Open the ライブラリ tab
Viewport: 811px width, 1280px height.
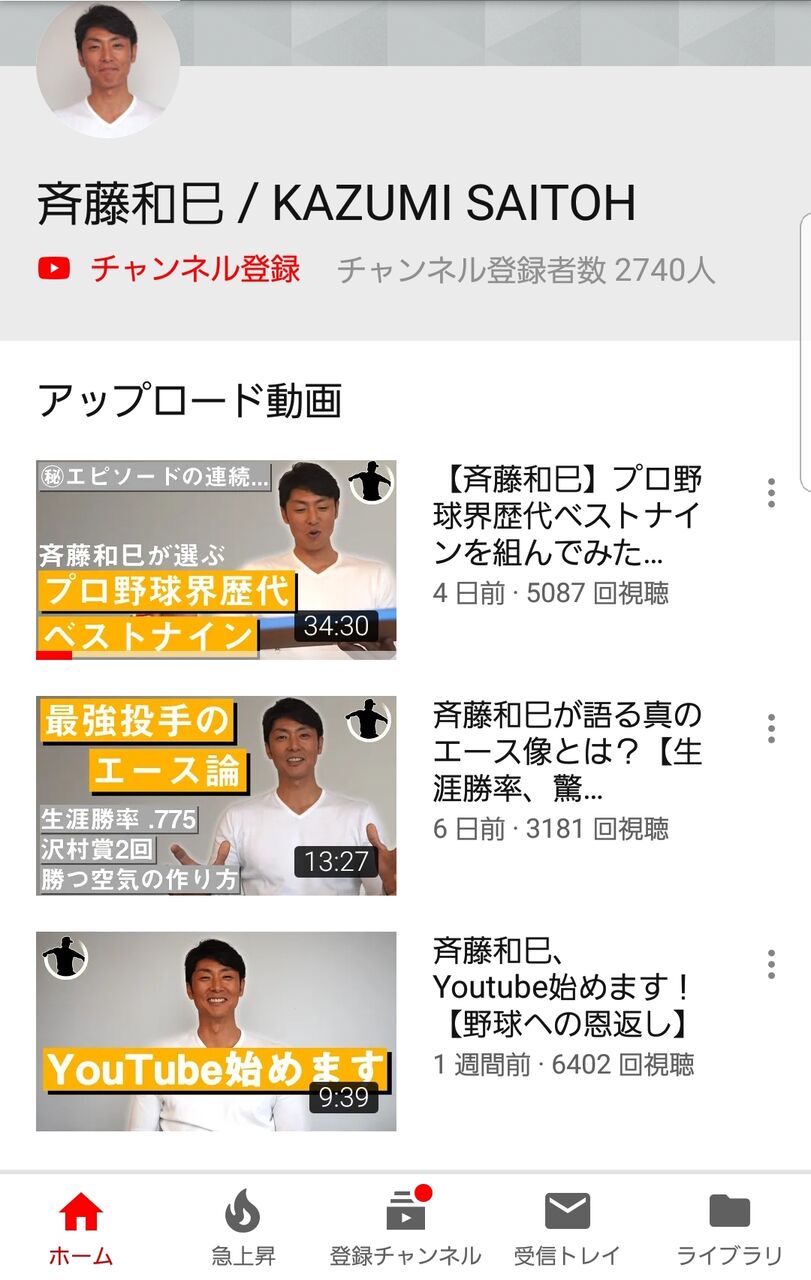click(730, 1228)
